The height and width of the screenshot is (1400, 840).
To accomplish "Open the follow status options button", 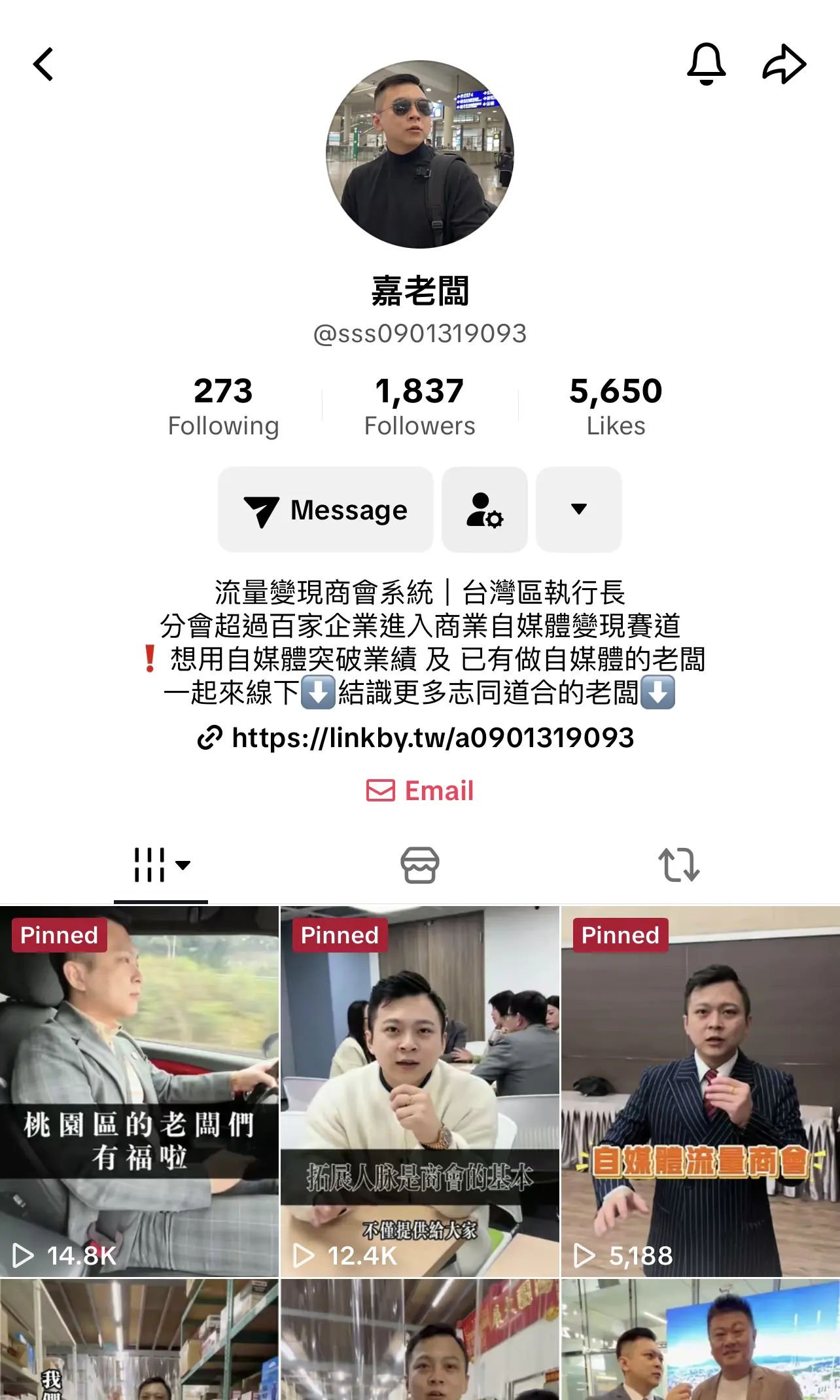I will 485,510.
